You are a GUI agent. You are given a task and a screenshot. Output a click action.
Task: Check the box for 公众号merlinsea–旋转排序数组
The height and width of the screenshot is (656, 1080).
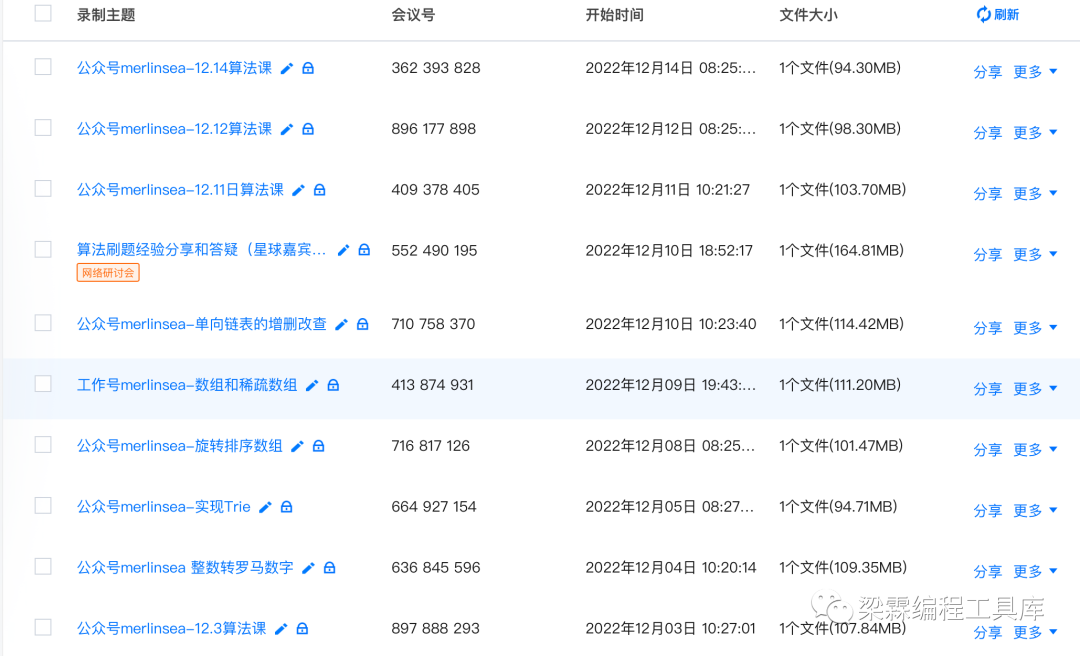coord(43,444)
